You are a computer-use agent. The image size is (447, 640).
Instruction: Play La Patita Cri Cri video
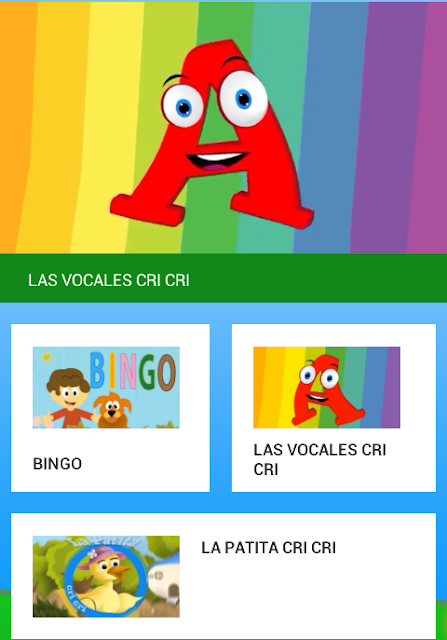223,576
